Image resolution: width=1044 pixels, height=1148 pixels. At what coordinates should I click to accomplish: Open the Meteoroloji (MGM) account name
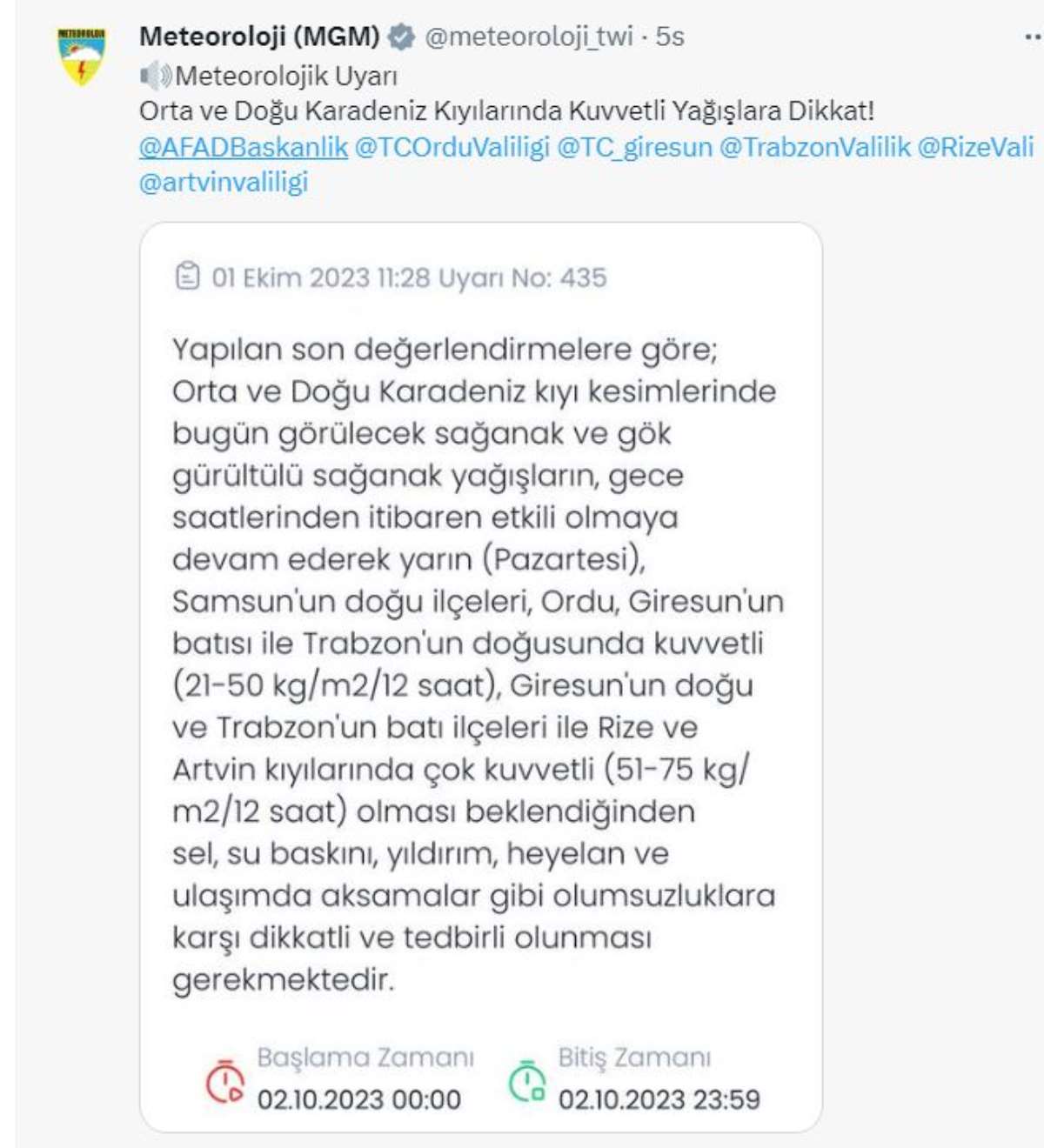259,37
